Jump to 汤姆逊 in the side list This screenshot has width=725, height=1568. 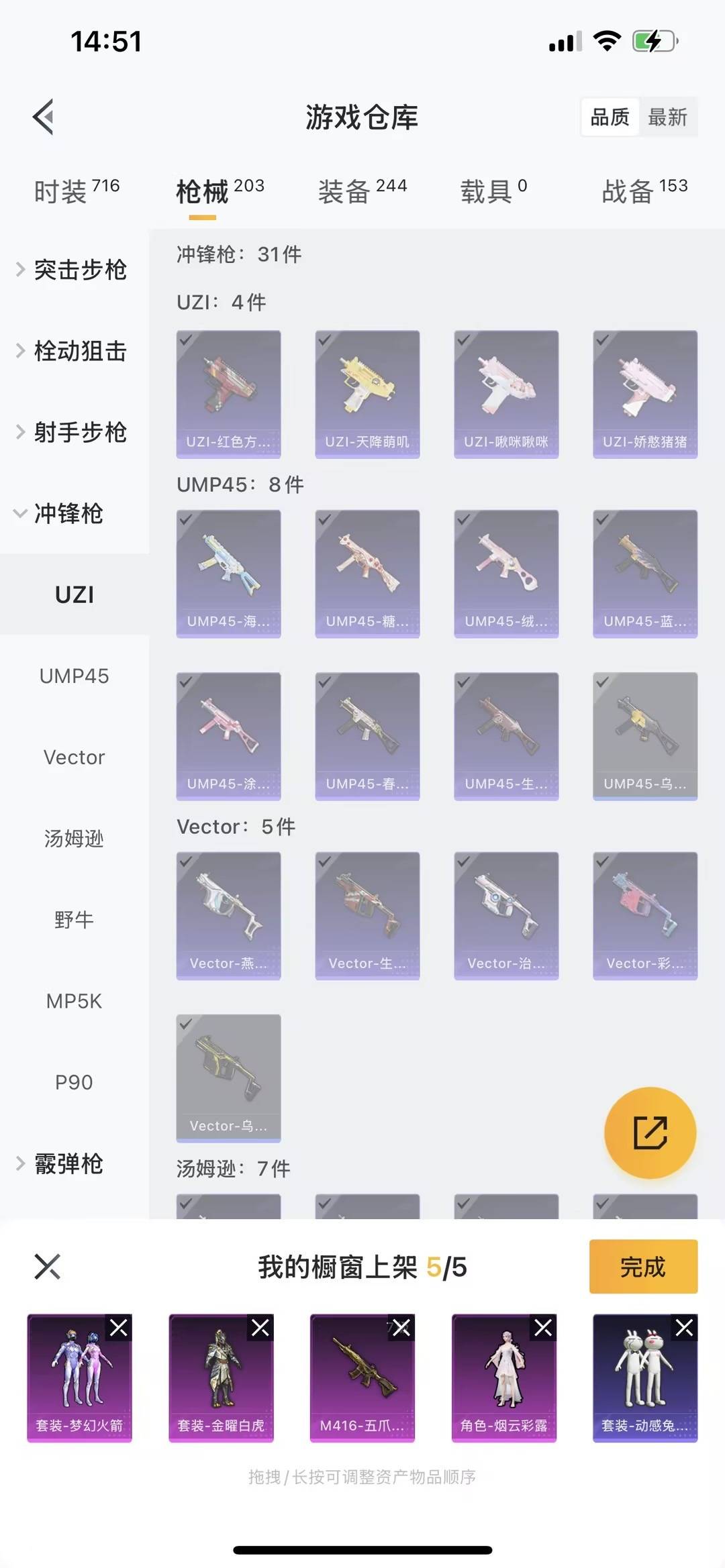coord(74,839)
